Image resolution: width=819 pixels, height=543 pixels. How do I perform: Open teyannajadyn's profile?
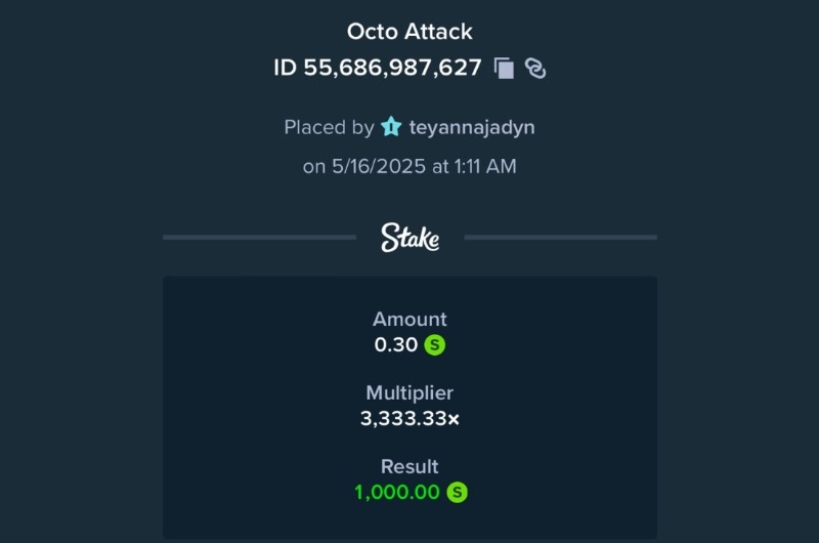click(471, 127)
